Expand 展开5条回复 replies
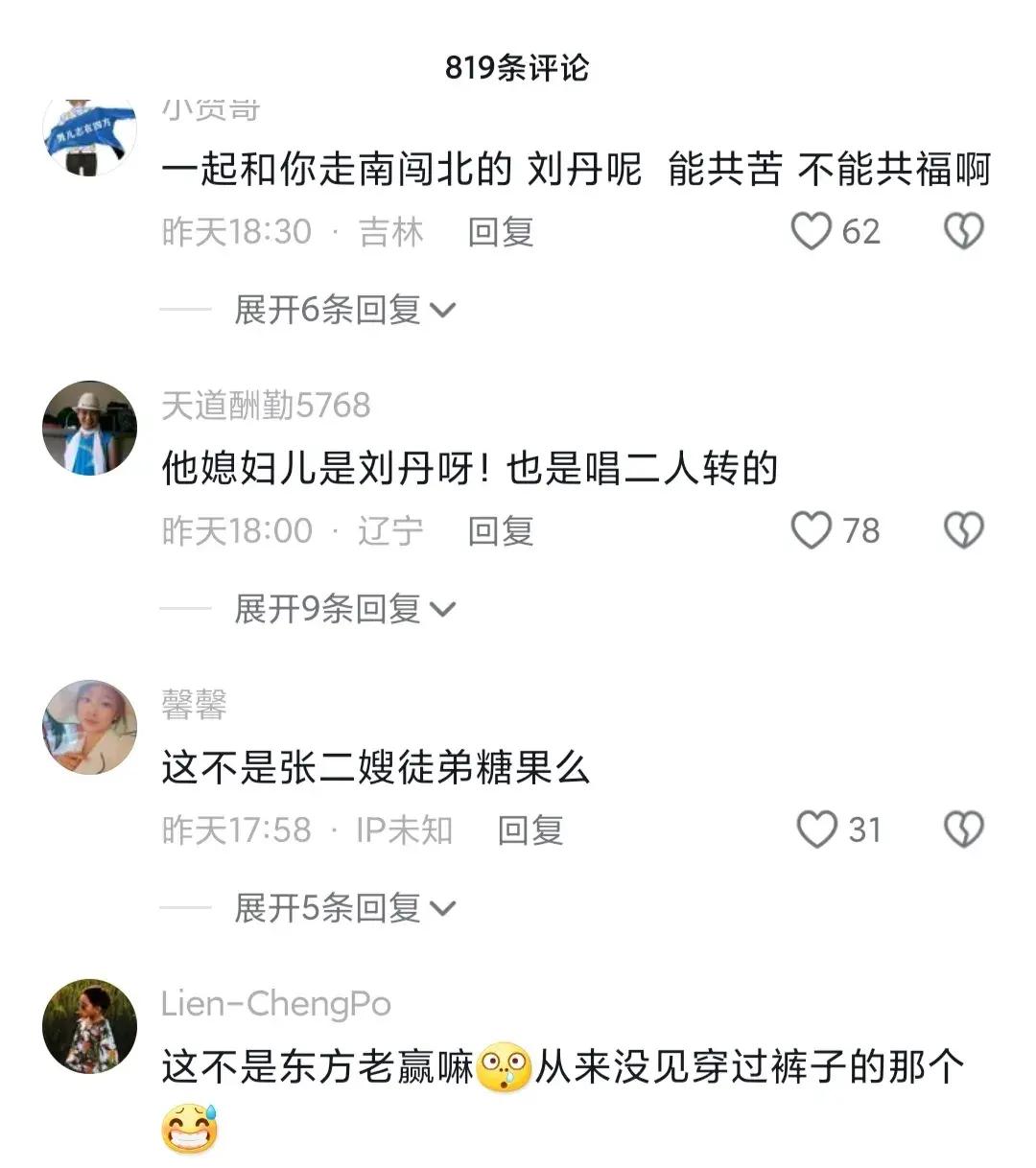Screen dimensions: 1036x1168 (x=343, y=908)
